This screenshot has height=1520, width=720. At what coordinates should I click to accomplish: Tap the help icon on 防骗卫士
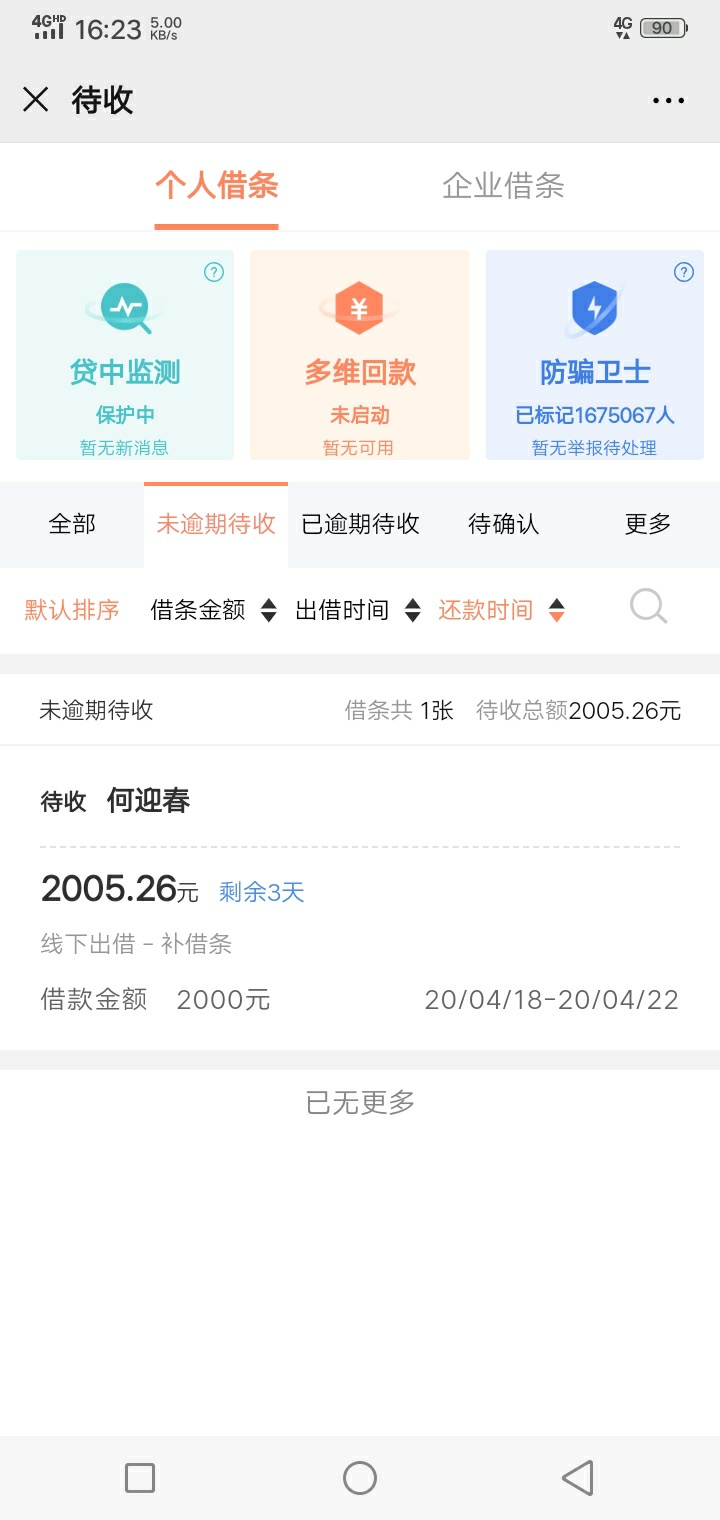coord(684,272)
